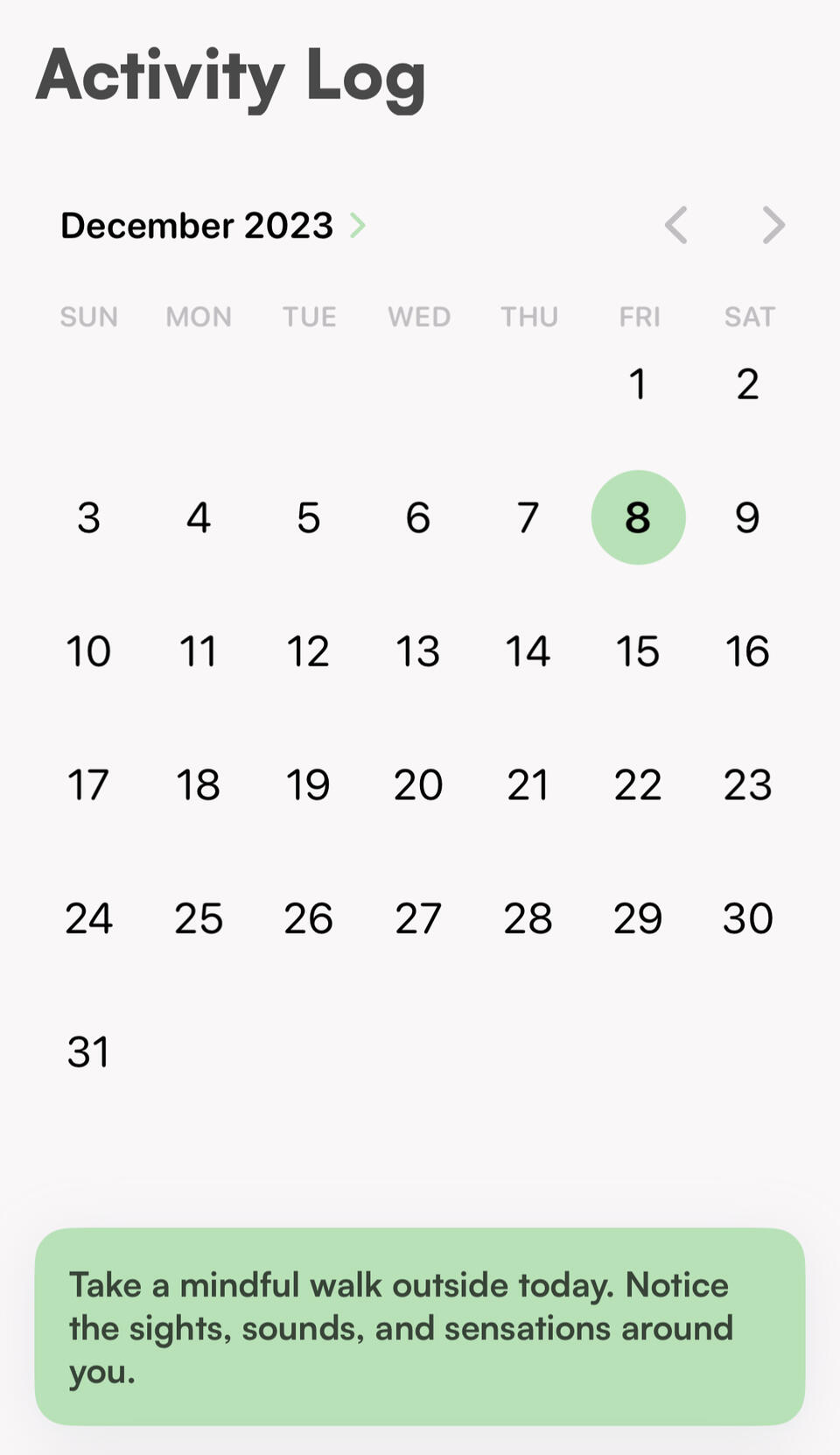
Task: Go to the previous month
Action: coord(675,225)
